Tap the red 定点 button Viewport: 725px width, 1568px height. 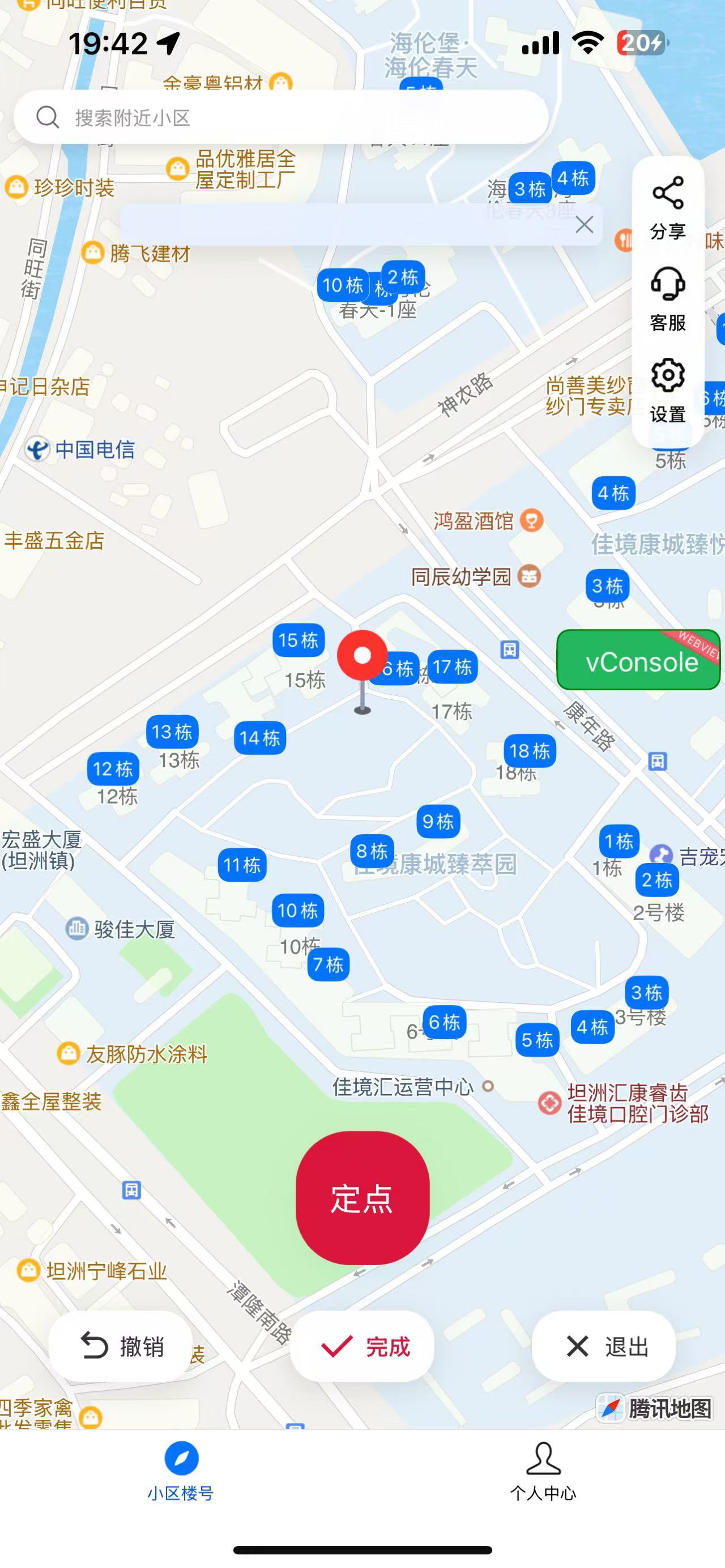[x=362, y=1199]
